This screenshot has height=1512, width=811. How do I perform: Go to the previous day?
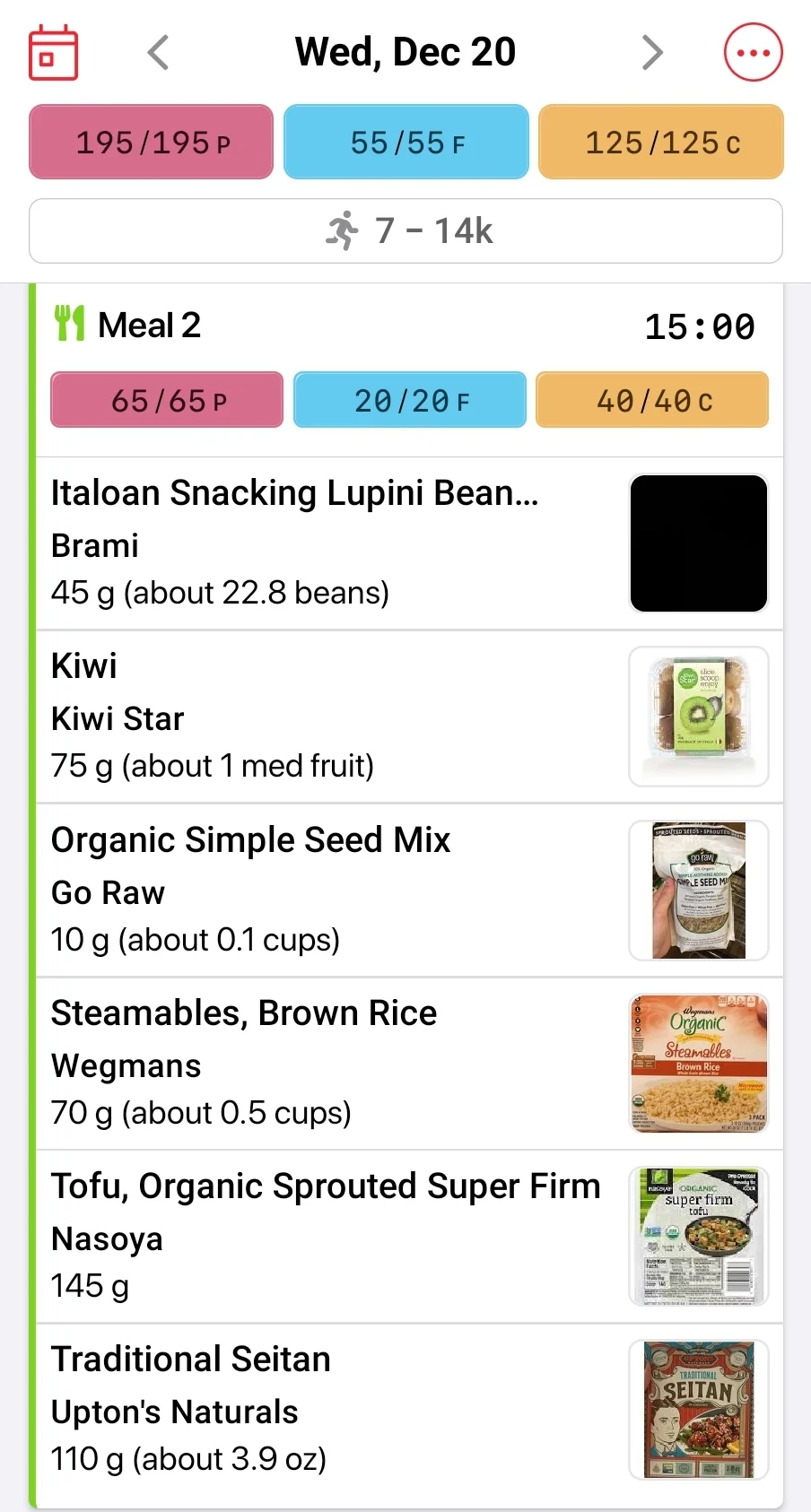(x=158, y=53)
